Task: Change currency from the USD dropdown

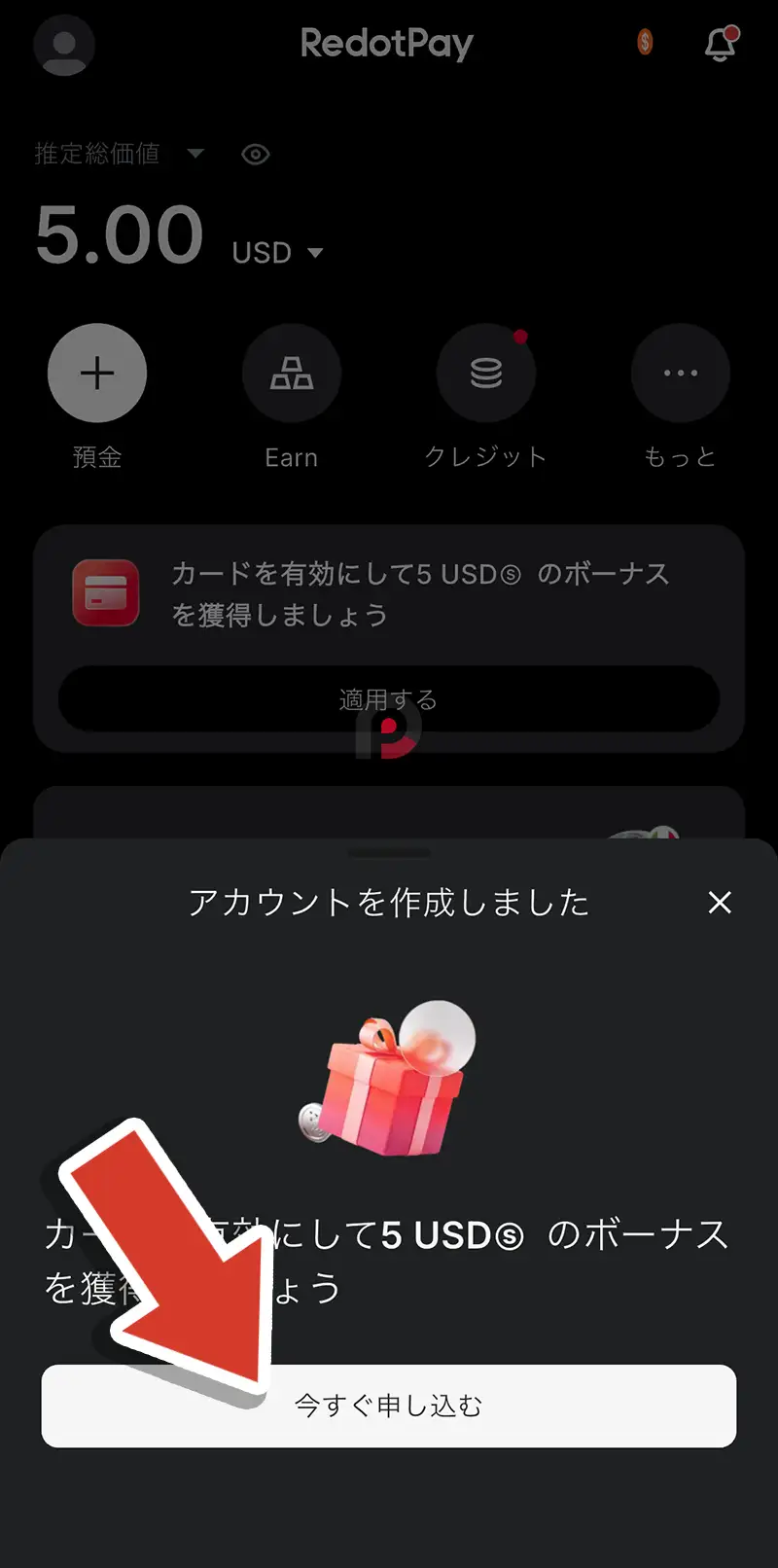Action: pyautogui.click(x=278, y=253)
